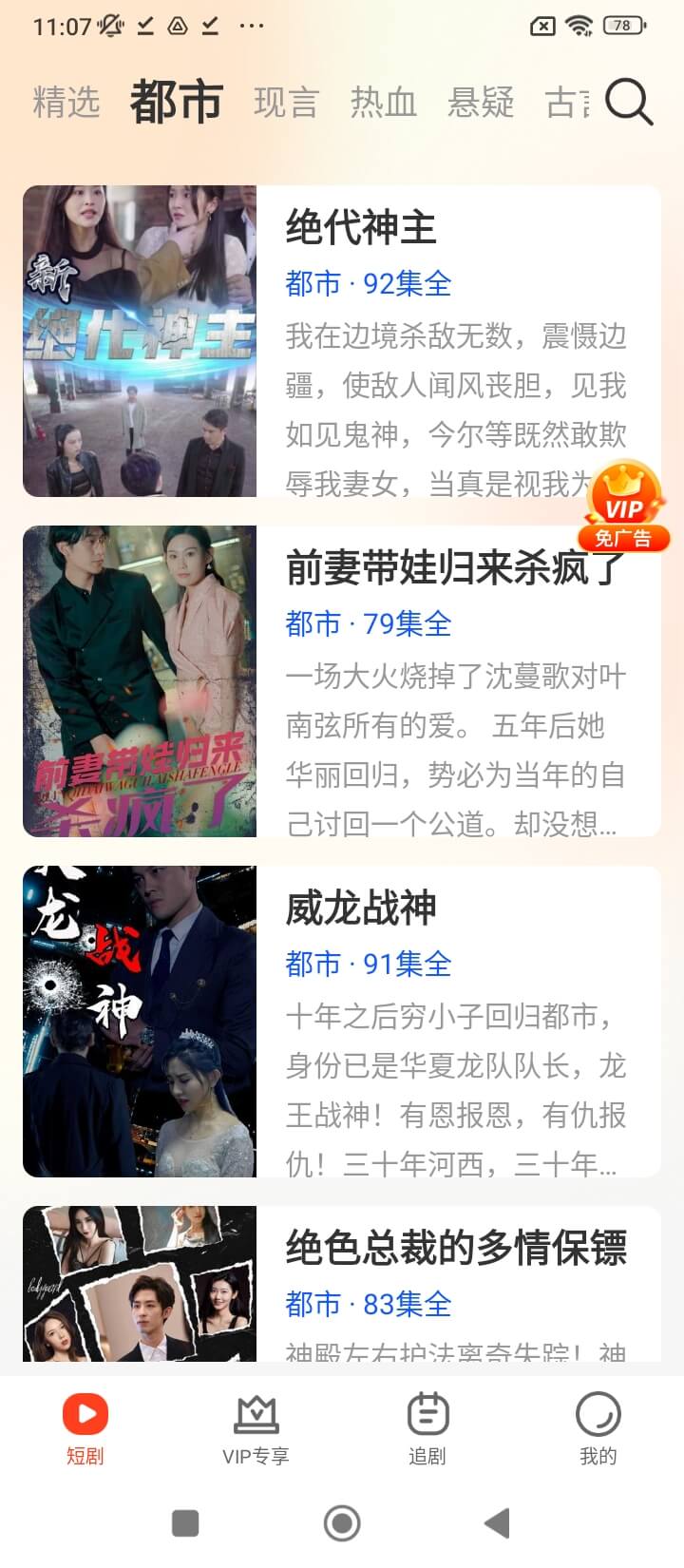Open the drama 绝代神主
Screen dimensions: 684x1568
[361, 228]
